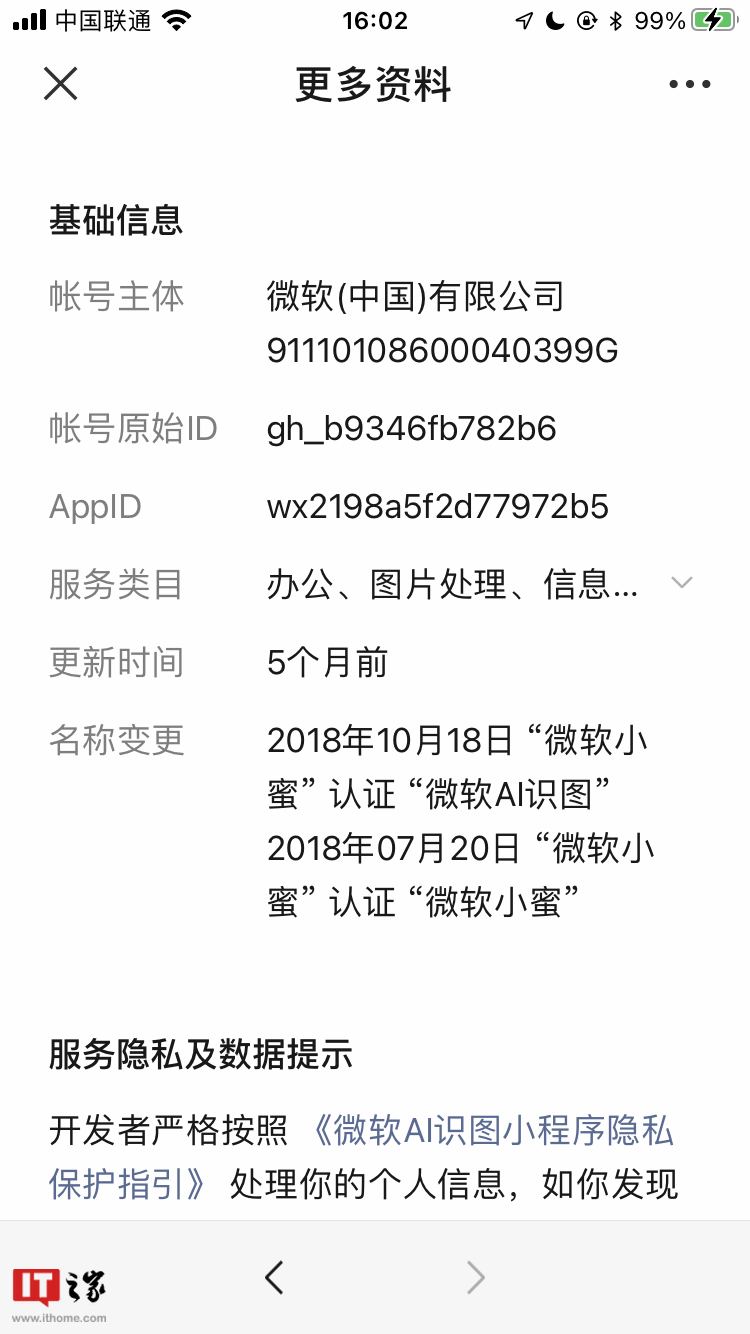Image resolution: width=750 pixels, height=1334 pixels.
Task: Close the 更多资料 page
Action: [61, 84]
